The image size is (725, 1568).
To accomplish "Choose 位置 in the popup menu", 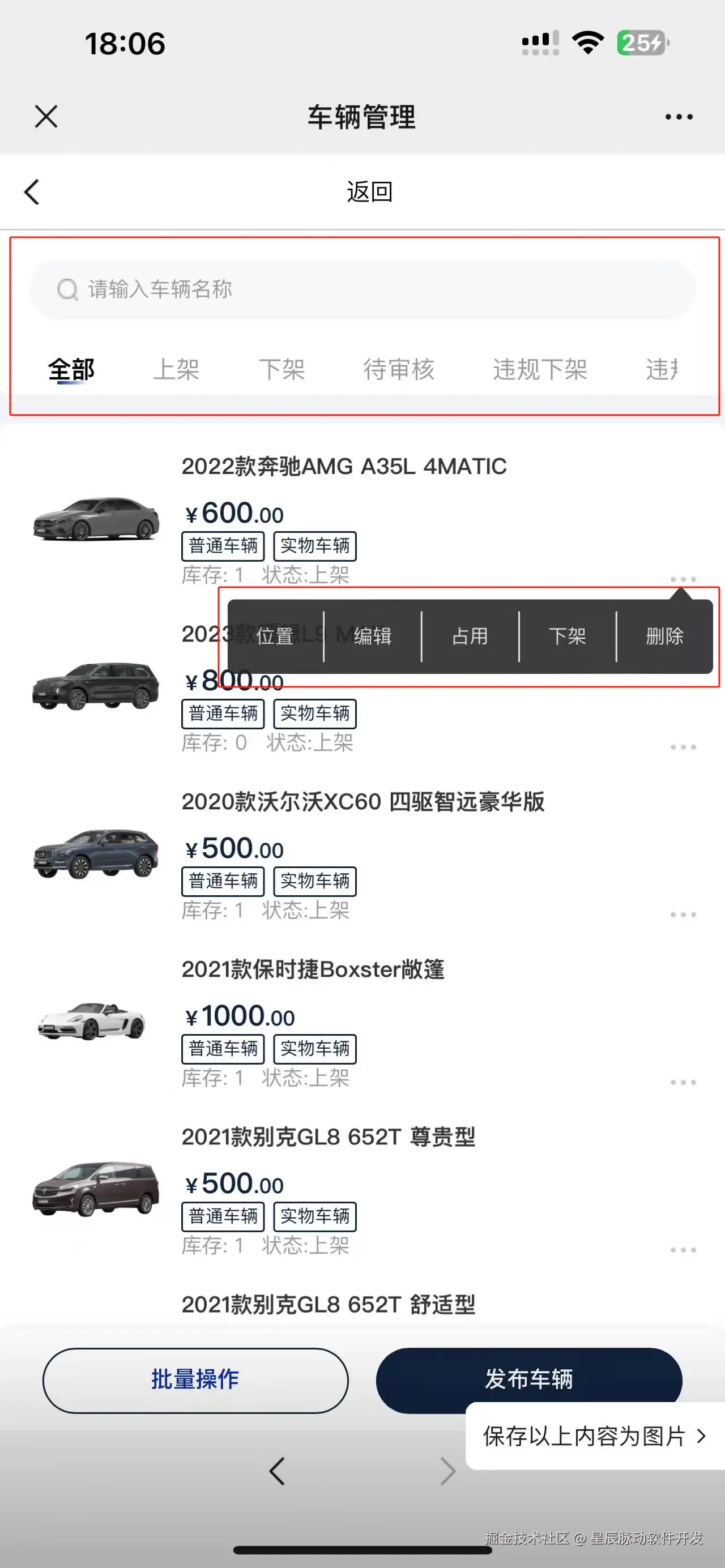I will 275,636.
